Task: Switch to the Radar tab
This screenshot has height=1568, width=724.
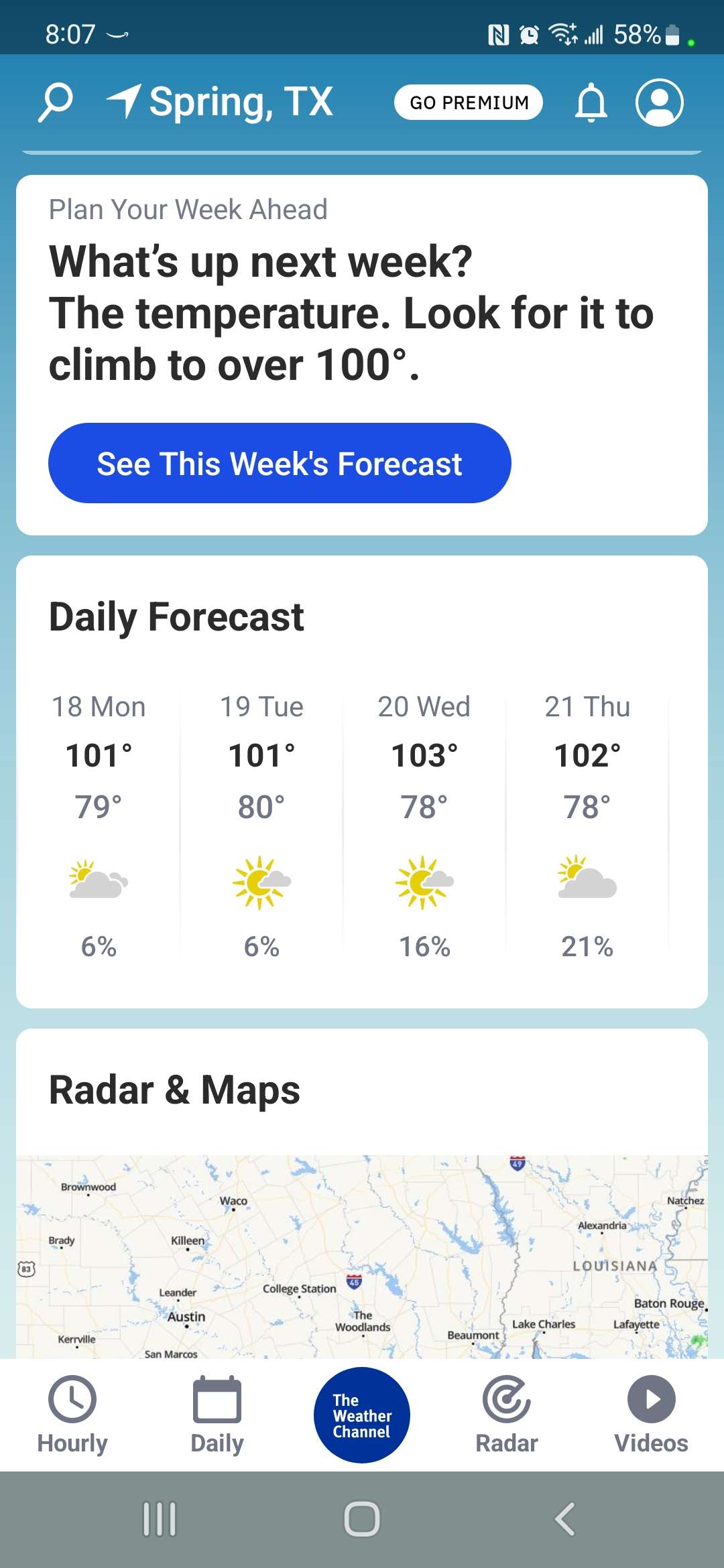Action: point(507,1415)
